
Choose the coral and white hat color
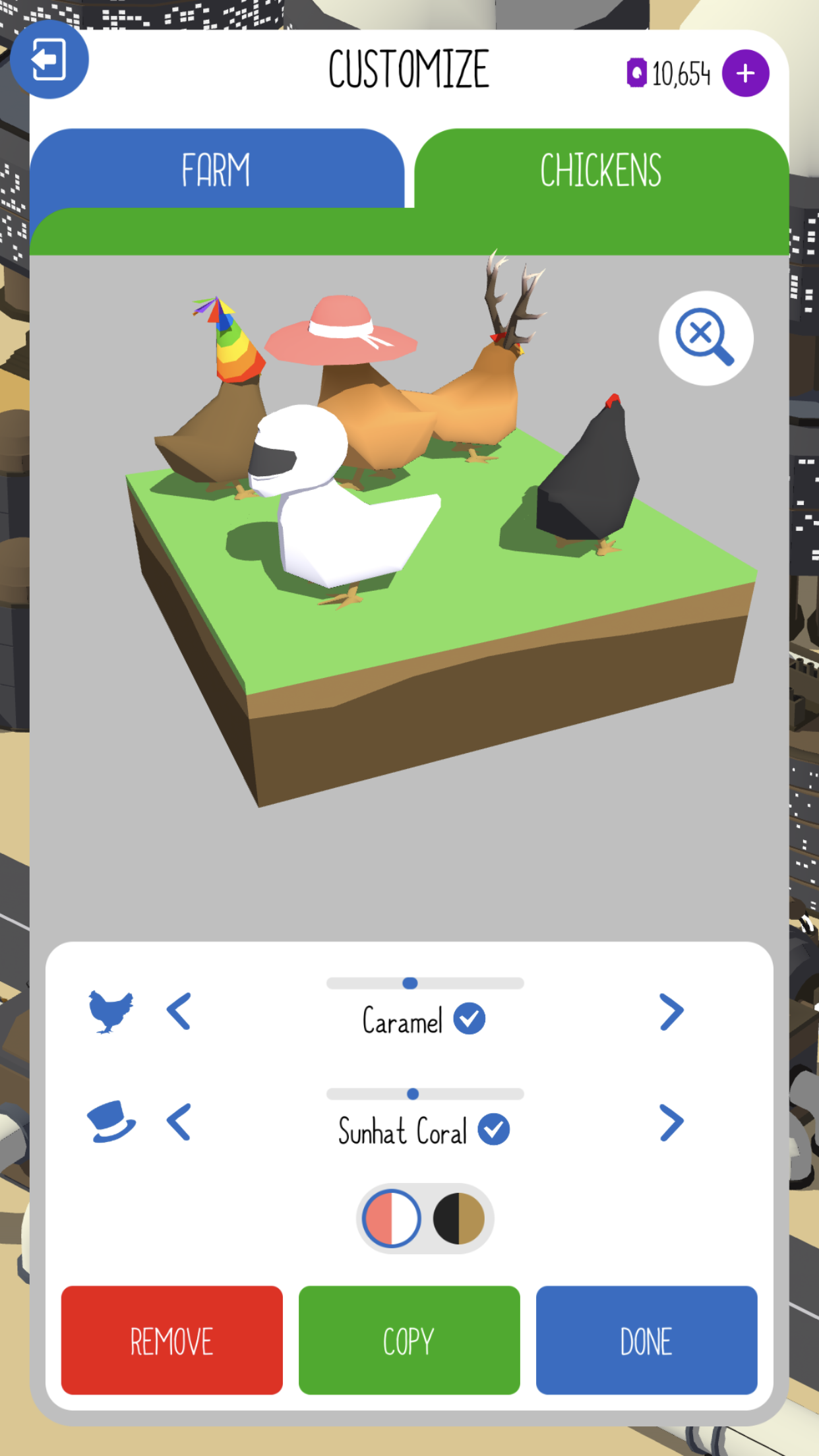[x=392, y=1218]
